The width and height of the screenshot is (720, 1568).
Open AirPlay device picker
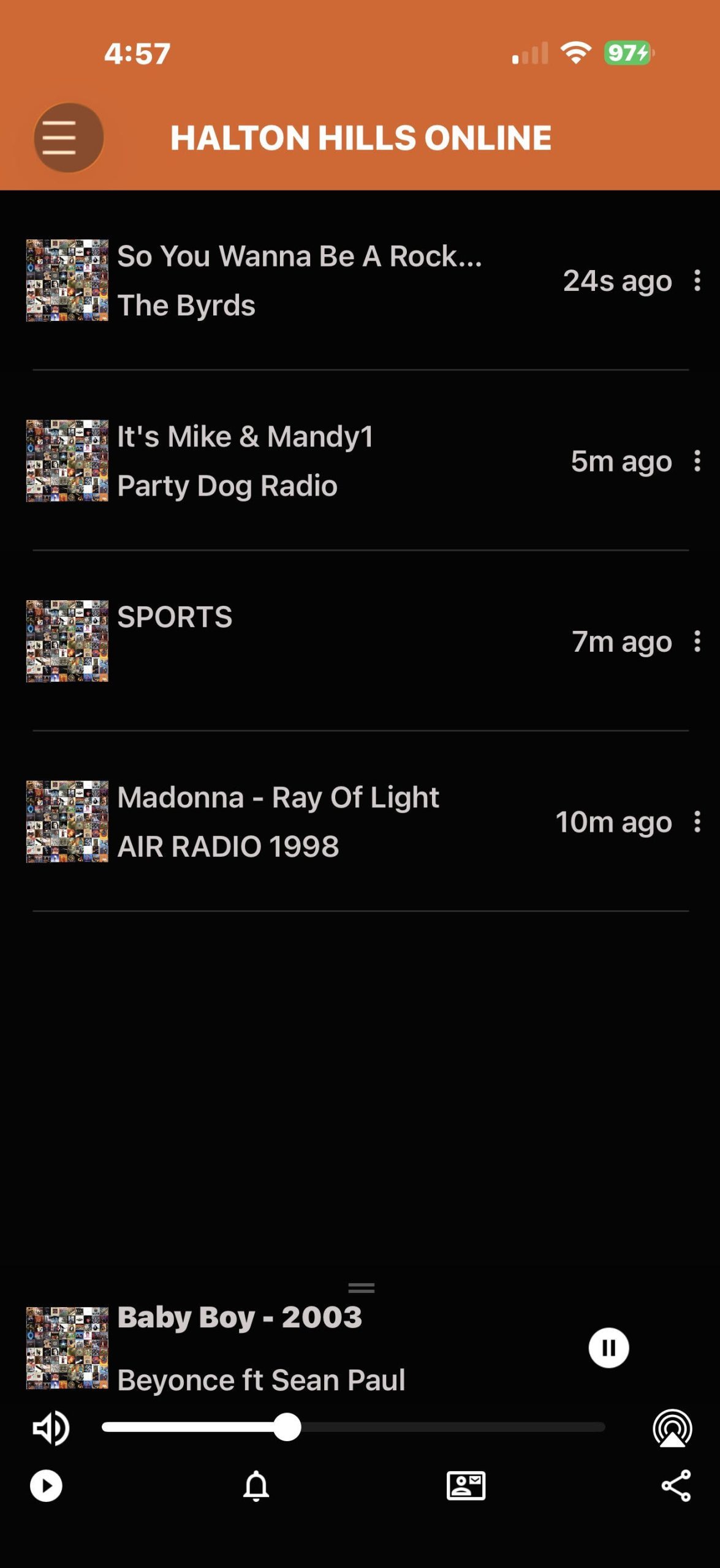coord(672,1428)
